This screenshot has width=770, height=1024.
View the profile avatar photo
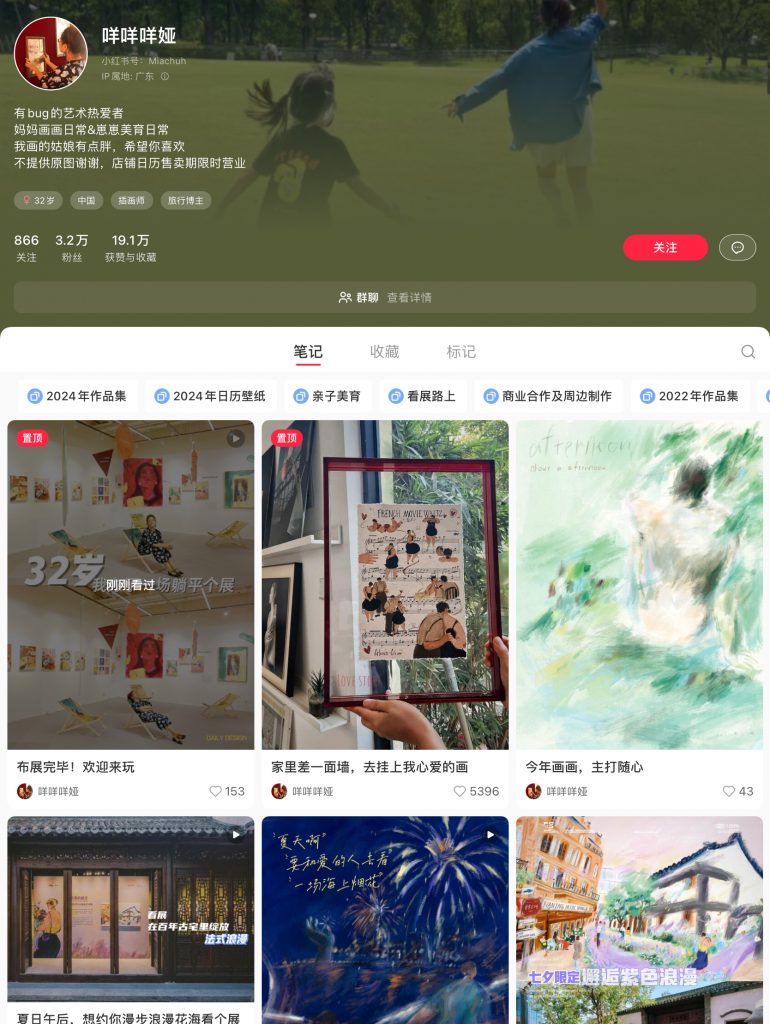pyautogui.click(x=51, y=53)
